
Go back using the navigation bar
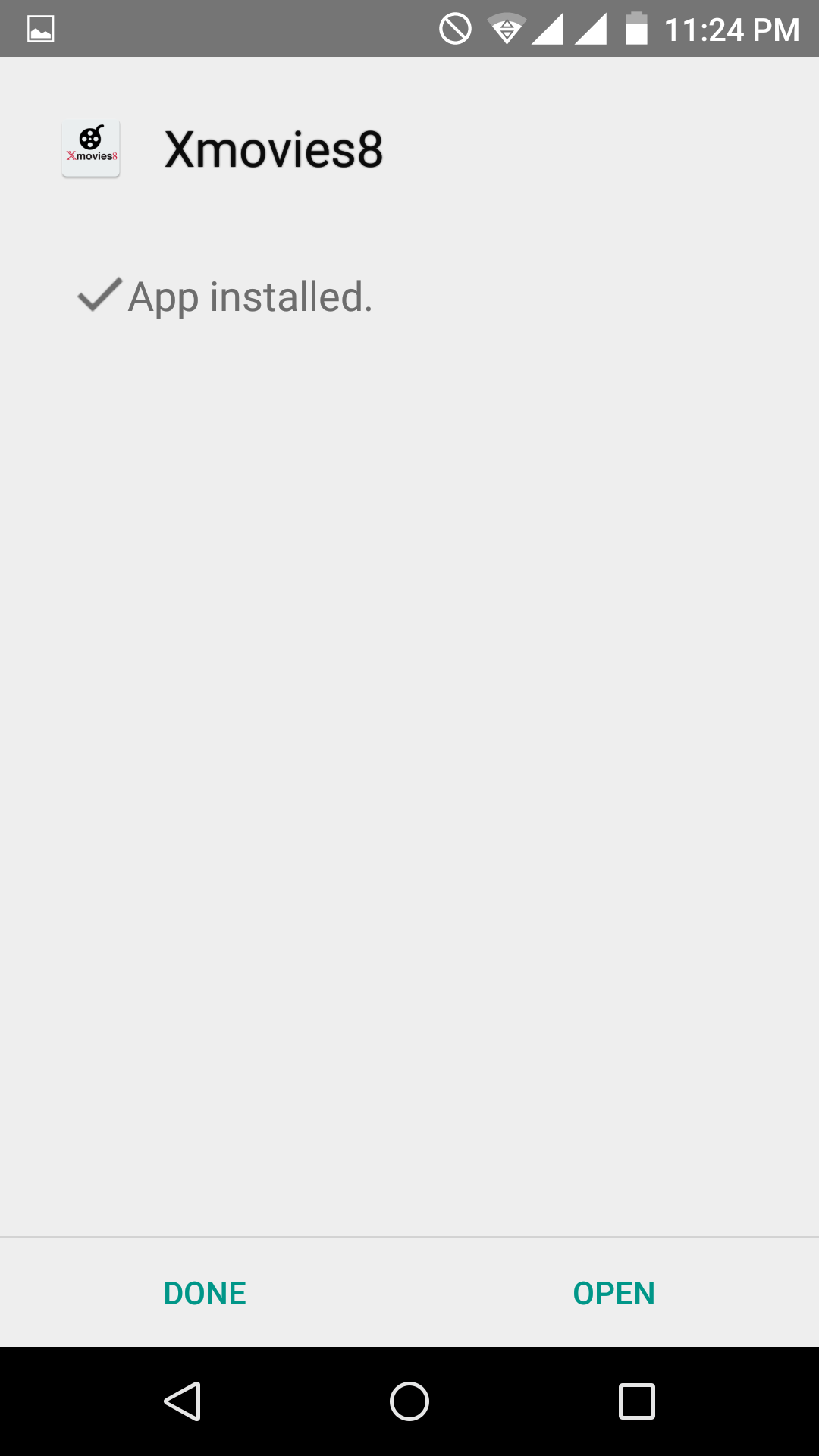182,1401
